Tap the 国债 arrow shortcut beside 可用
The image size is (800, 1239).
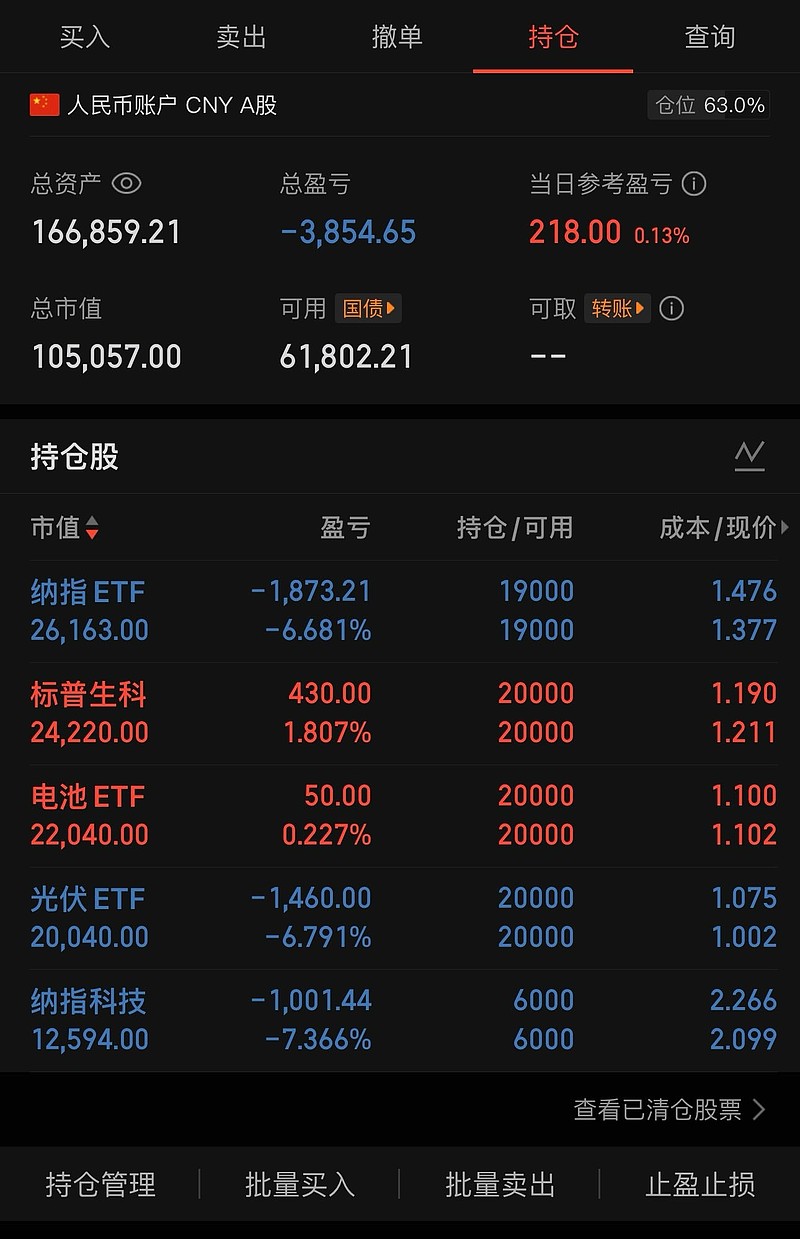(369, 308)
